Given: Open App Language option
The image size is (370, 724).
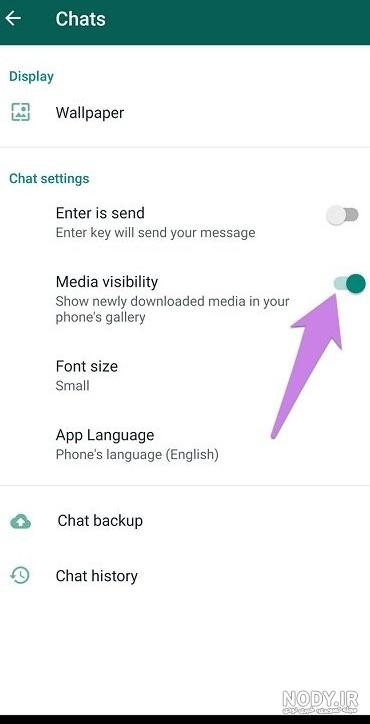Looking at the screenshot, I should point(185,444).
